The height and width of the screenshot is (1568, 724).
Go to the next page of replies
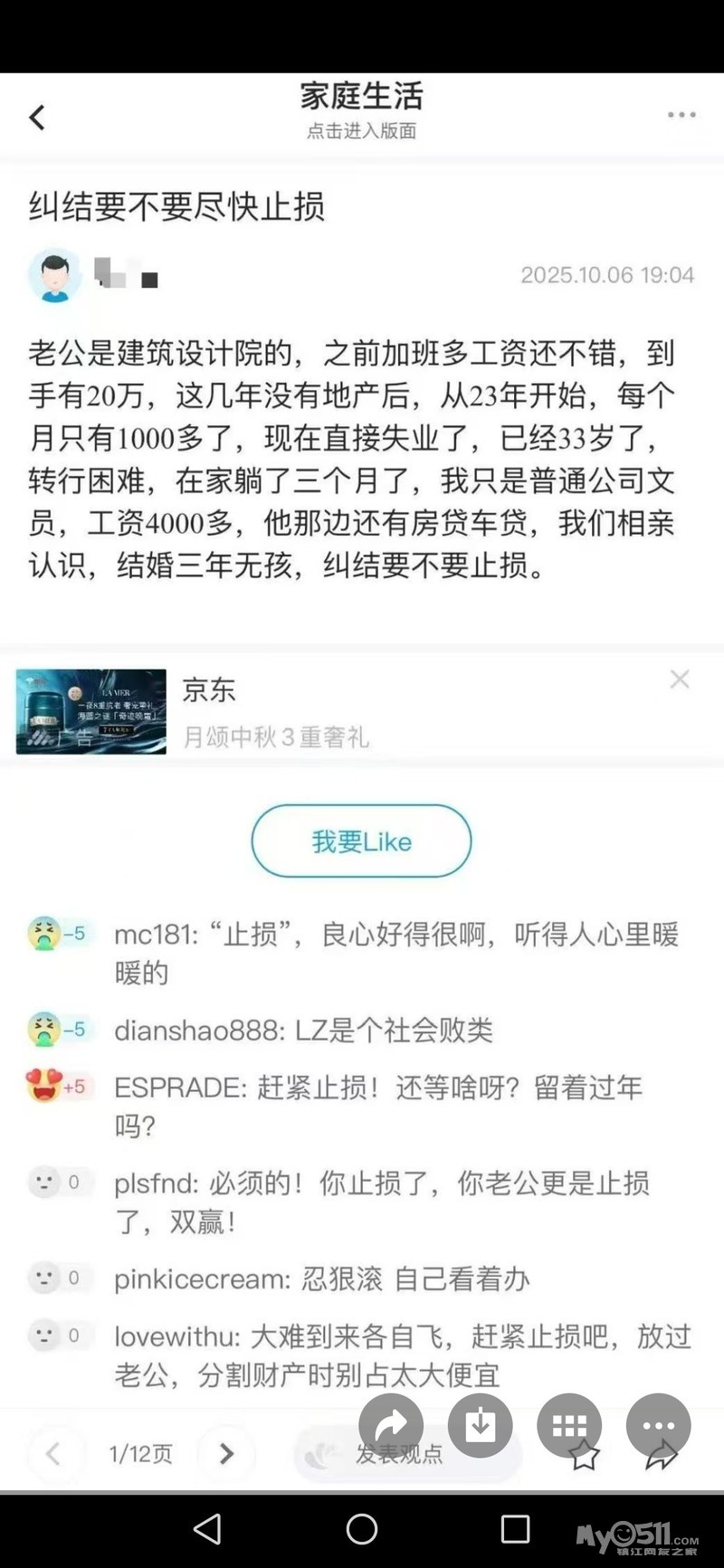click(226, 1454)
